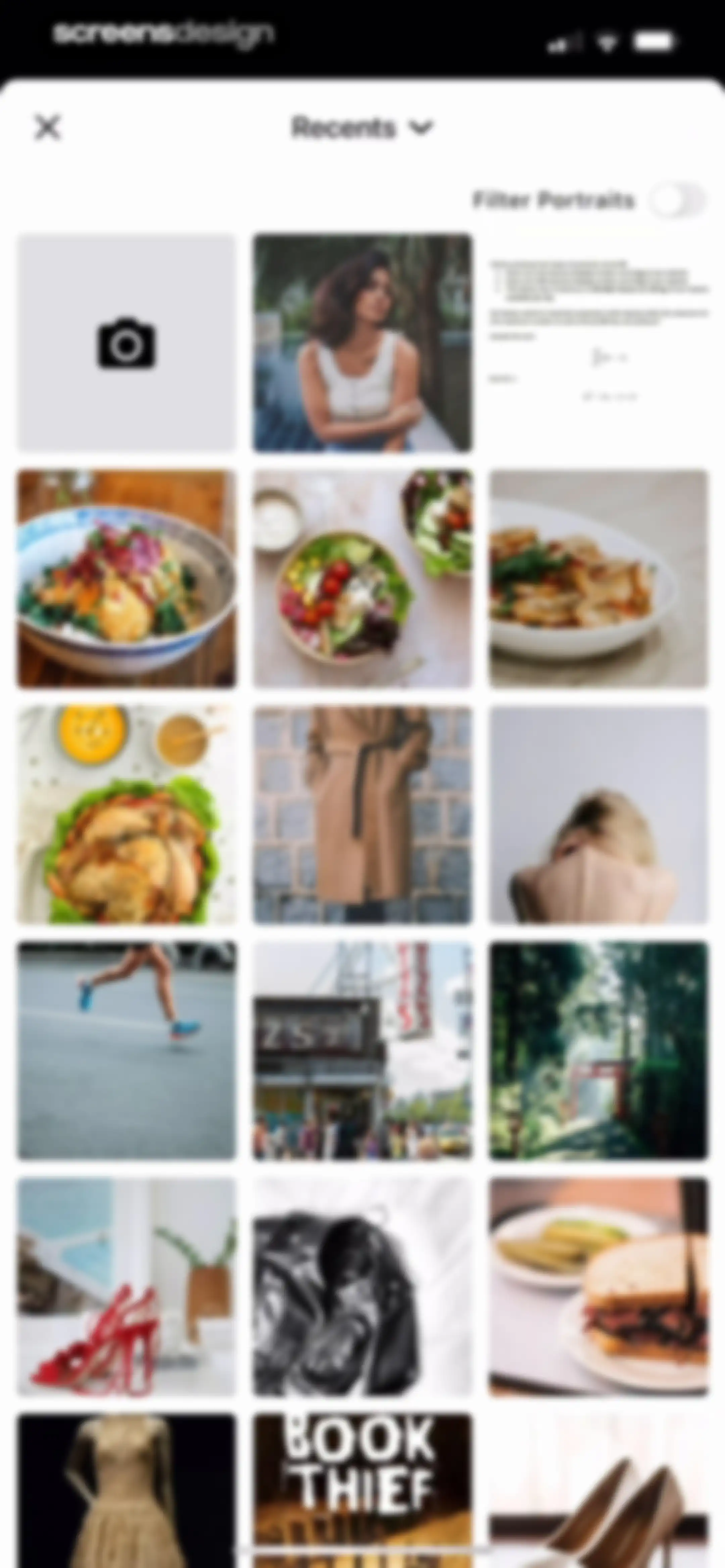Pick the sandwich with pickles photo

coord(598,1287)
